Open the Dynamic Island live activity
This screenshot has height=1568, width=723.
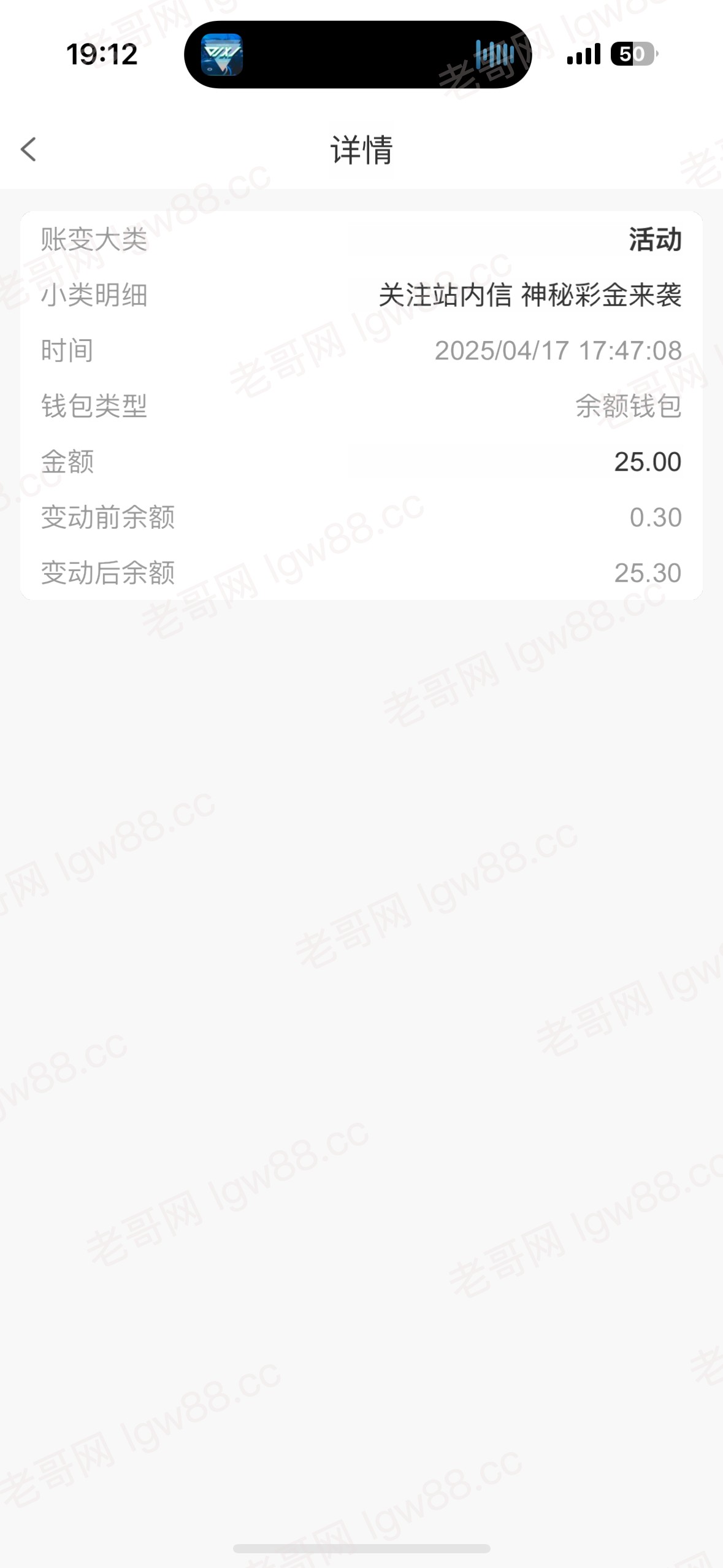pos(358,55)
